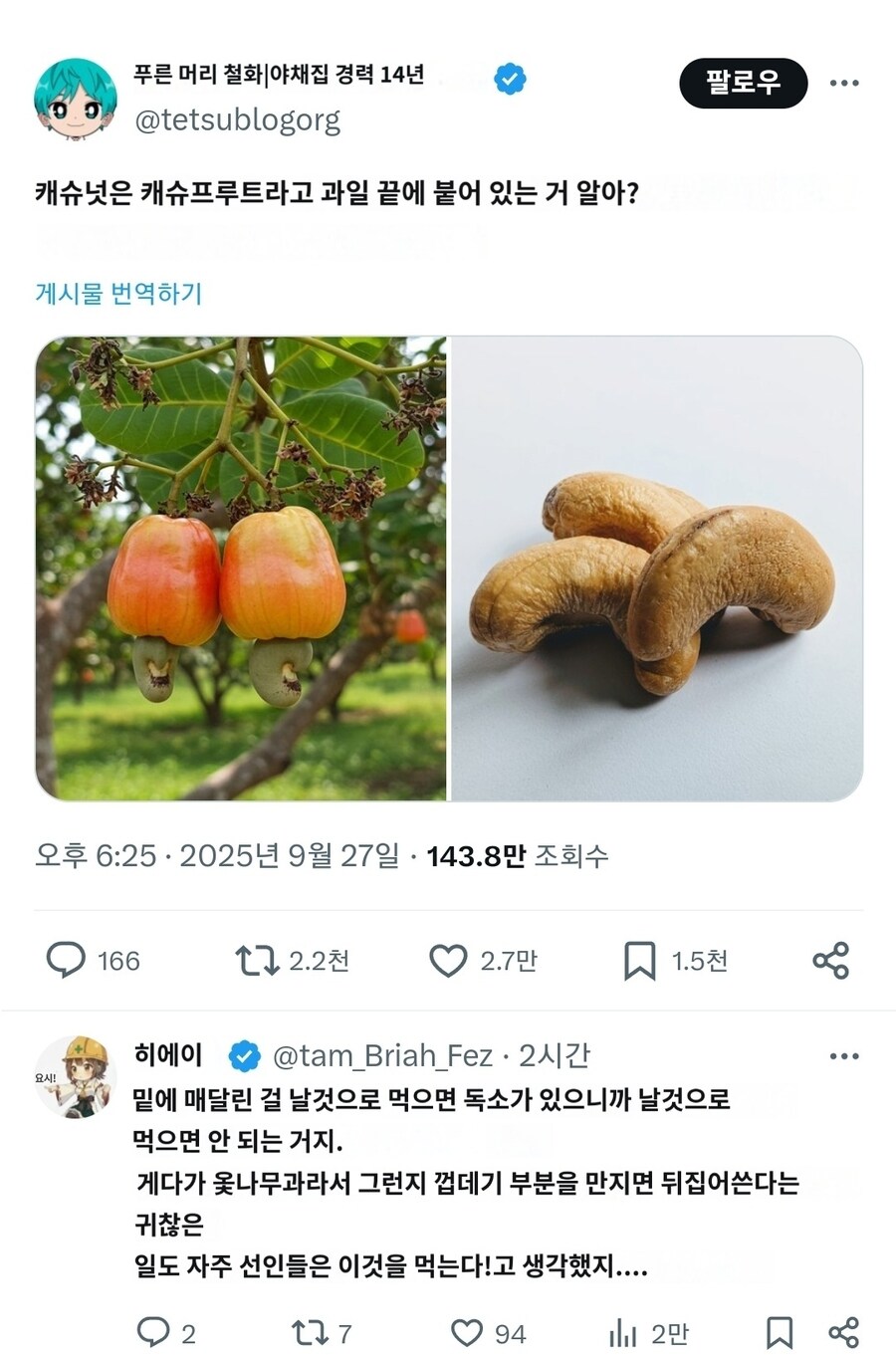This screenshot has width=896, height=1355.
Task: Open the overflow menu of the main post
Action: [844, 83]
